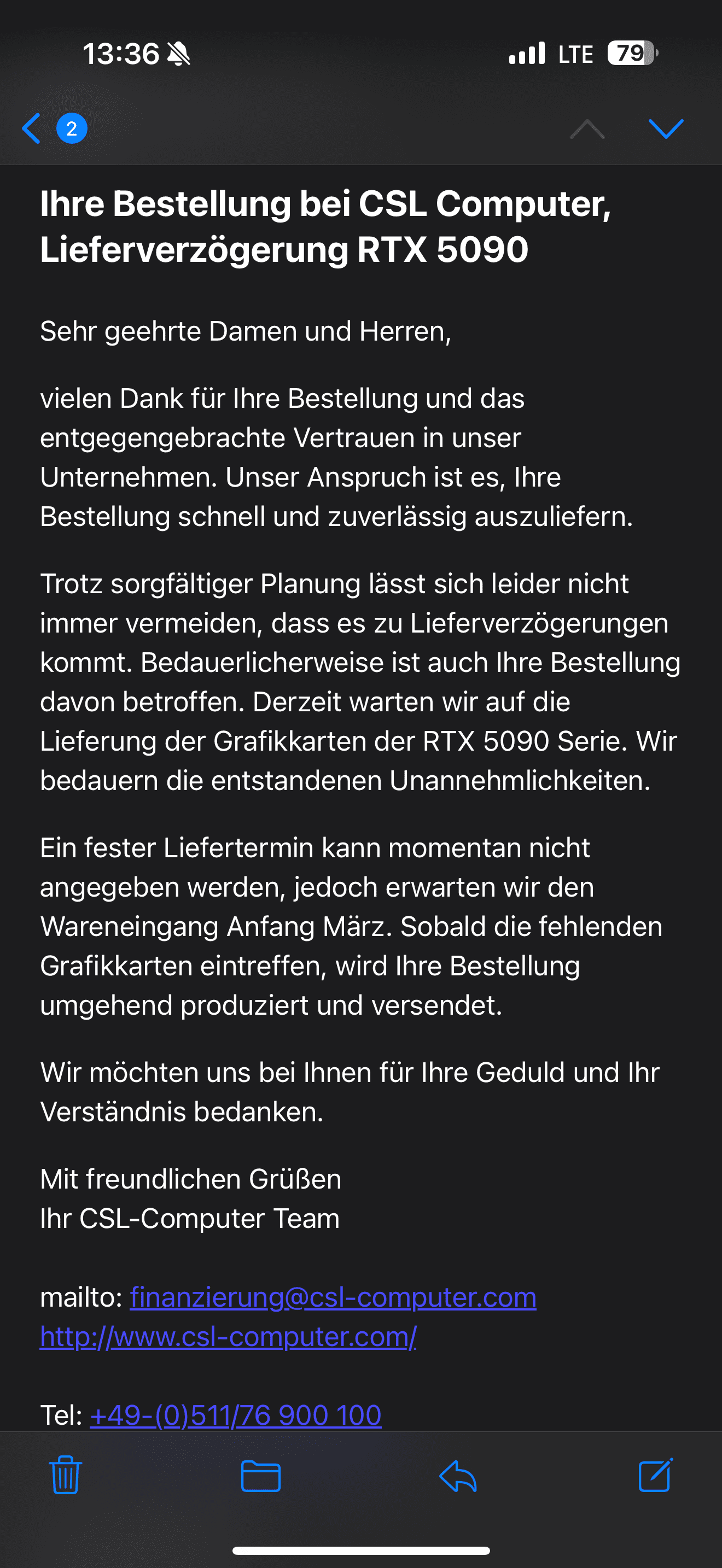Compose a new email
The image size is (722, 1568).
pyautogui.click(x=655, y=1476)
